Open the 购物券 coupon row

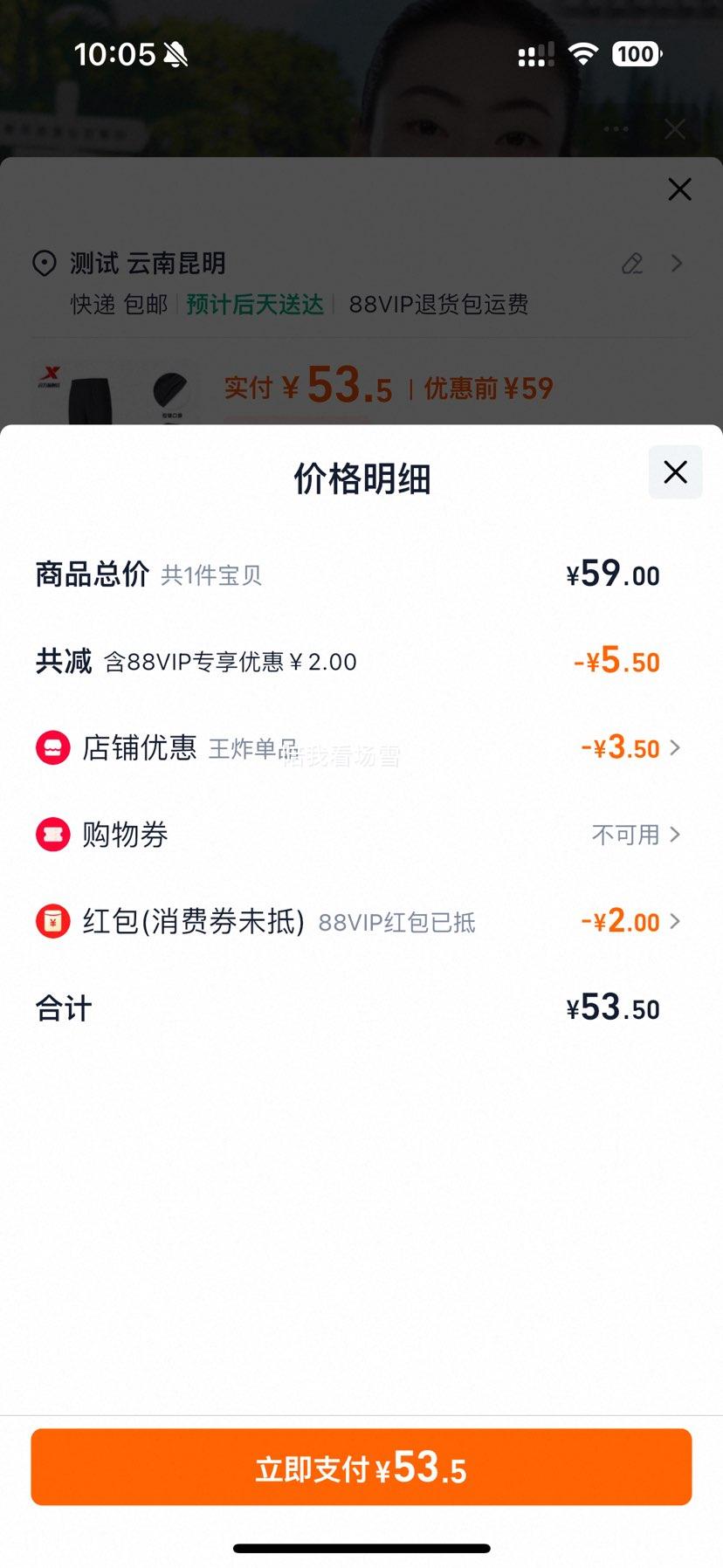point(636,835)
